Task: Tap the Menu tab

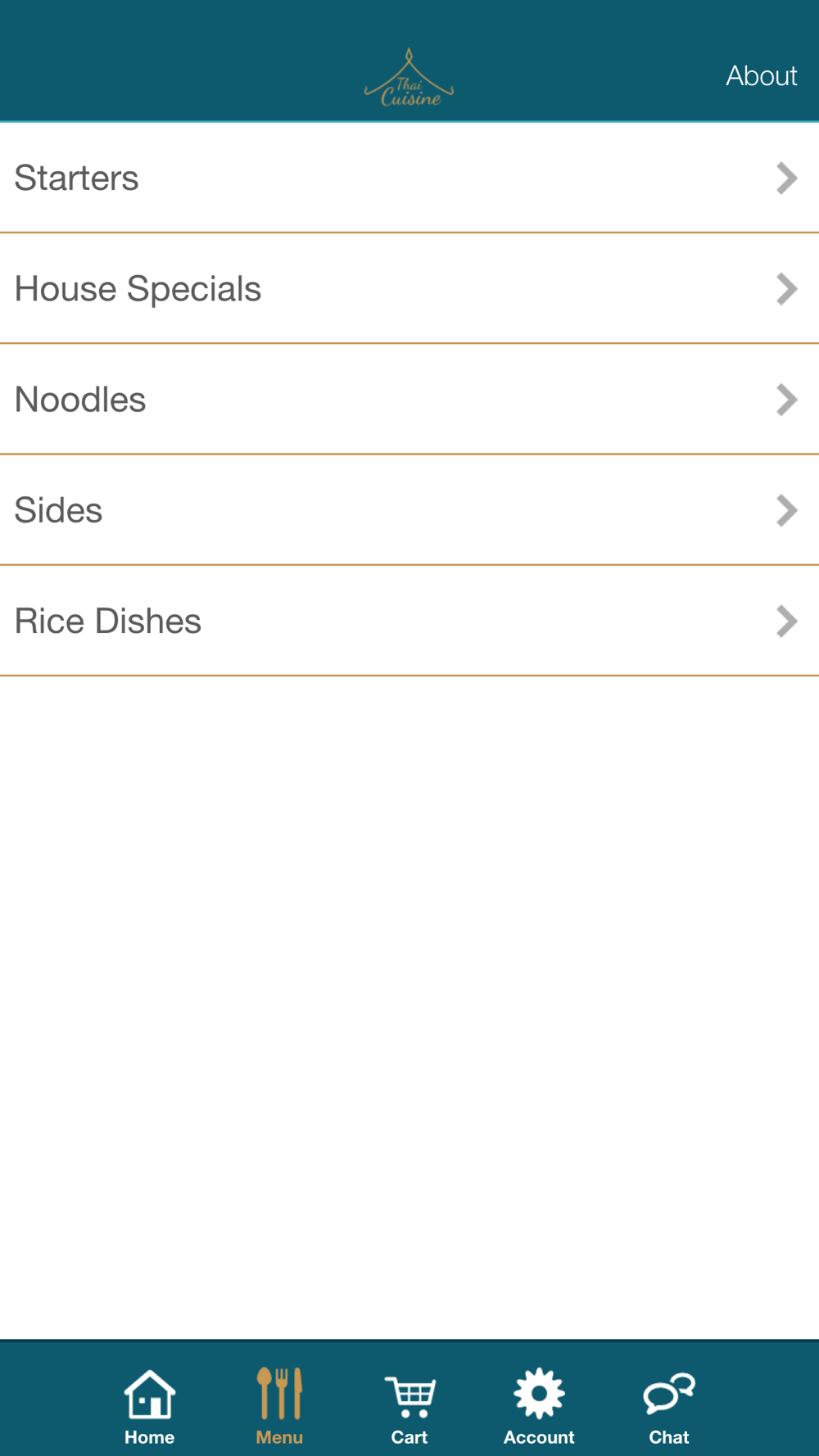Action: [279, 1406]
